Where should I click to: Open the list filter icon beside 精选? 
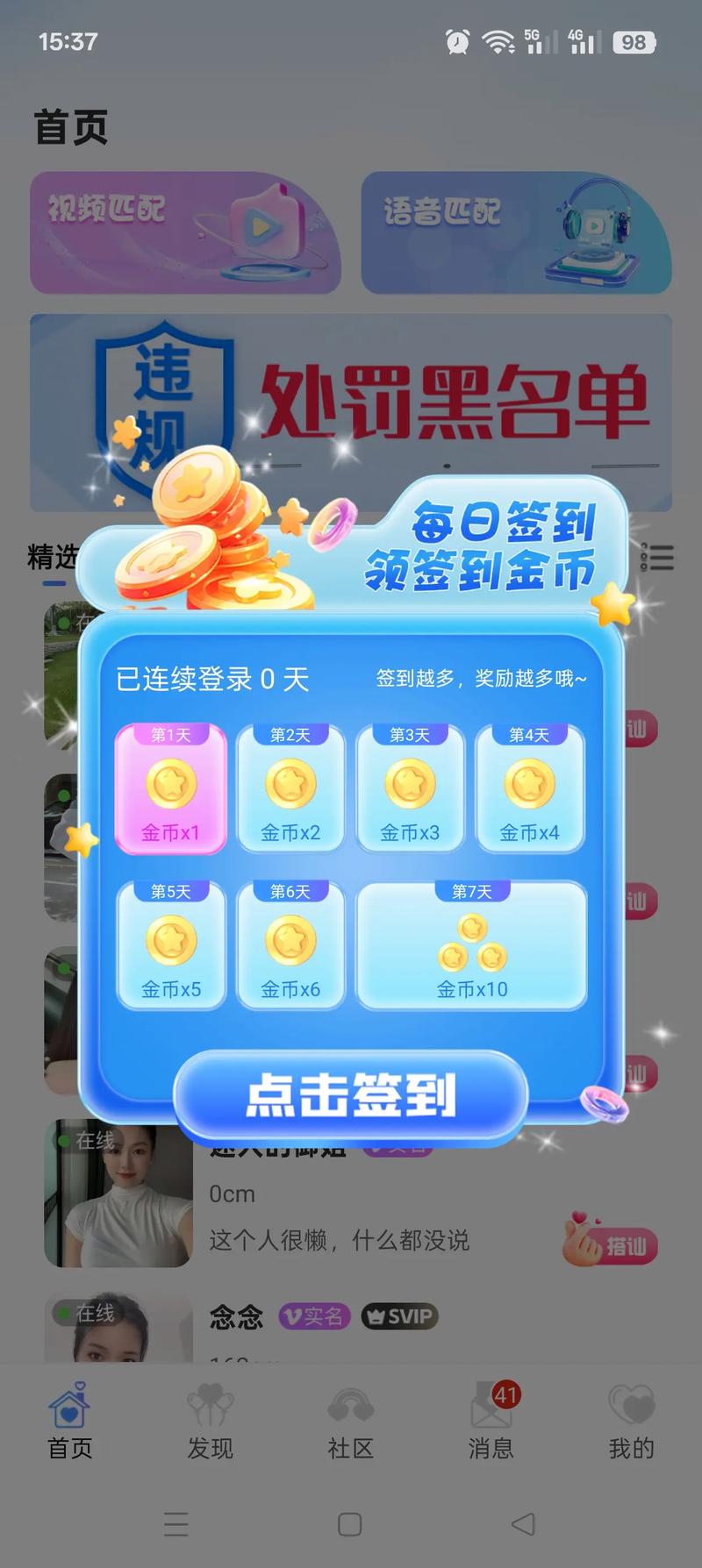(x=657, y=558)
